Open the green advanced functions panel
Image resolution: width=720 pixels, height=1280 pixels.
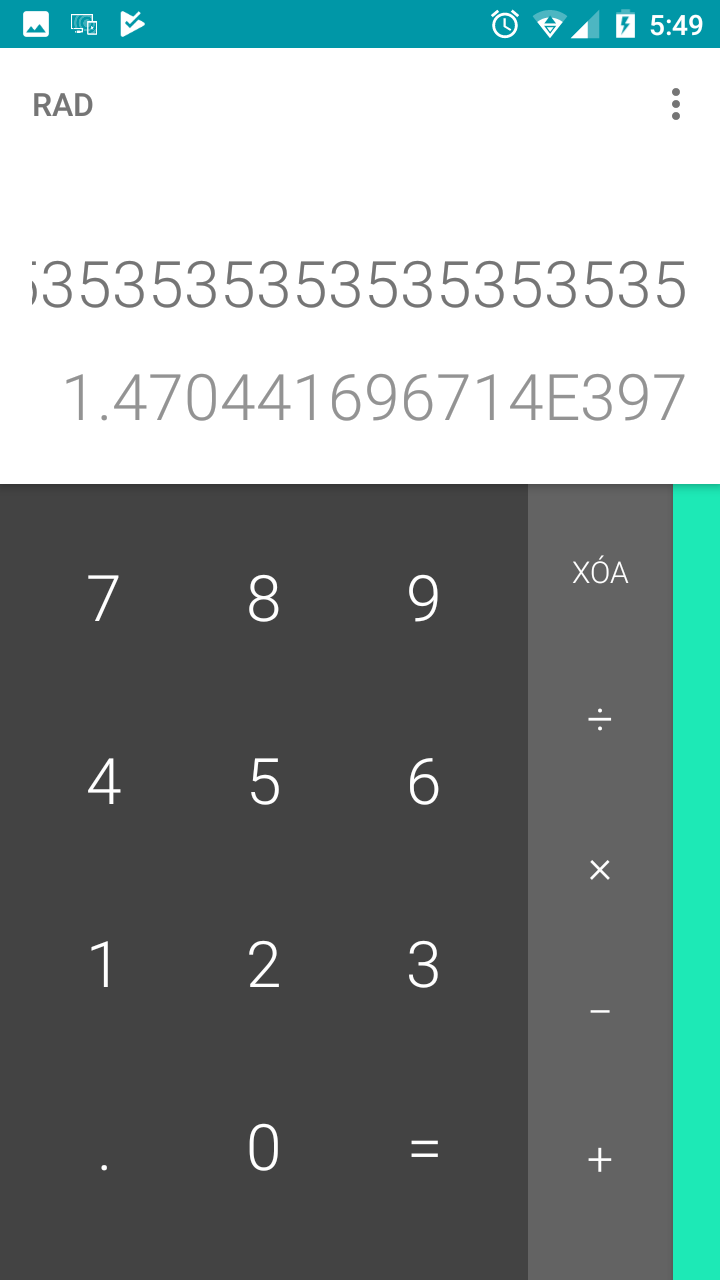[696, 882]
